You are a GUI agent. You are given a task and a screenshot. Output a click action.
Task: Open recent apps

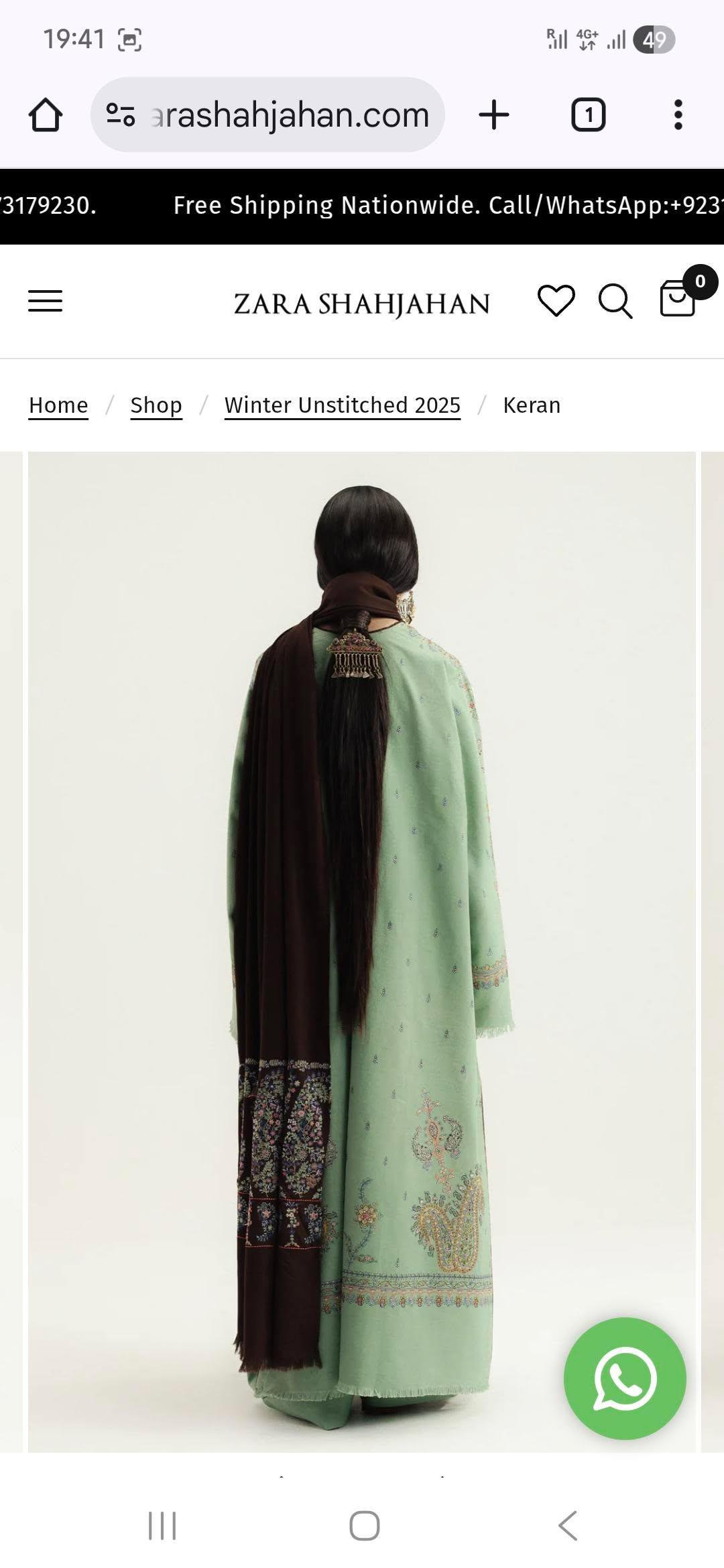click(162, 1526)
